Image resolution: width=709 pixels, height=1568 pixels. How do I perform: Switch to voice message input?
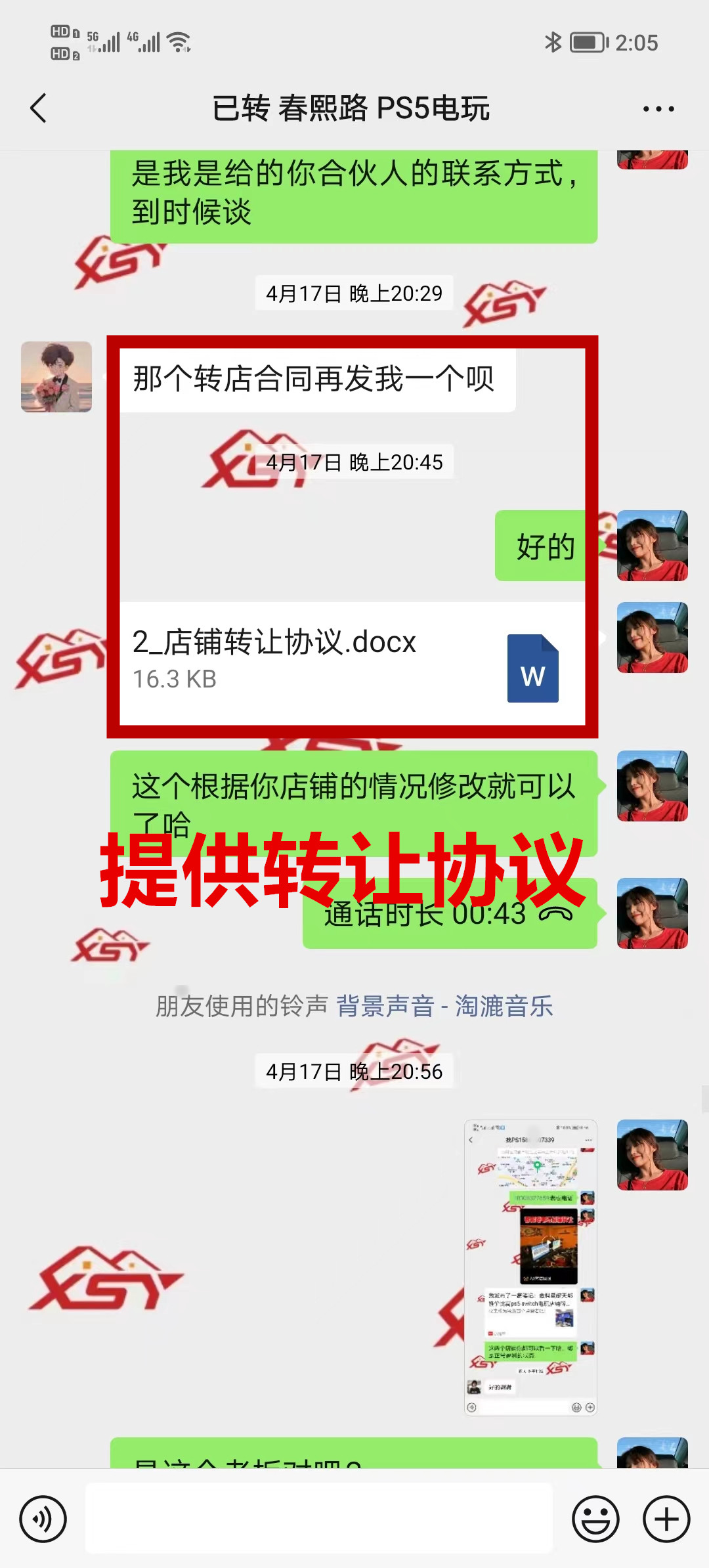[x=43, y=1519]
